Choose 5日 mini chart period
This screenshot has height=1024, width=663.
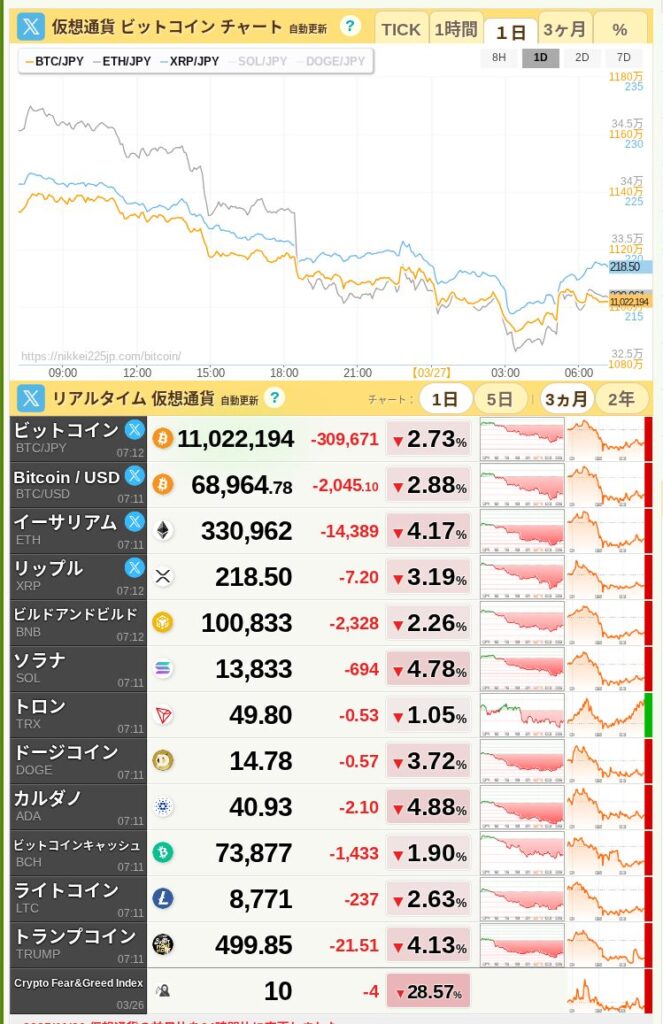(x=500, y=399)
